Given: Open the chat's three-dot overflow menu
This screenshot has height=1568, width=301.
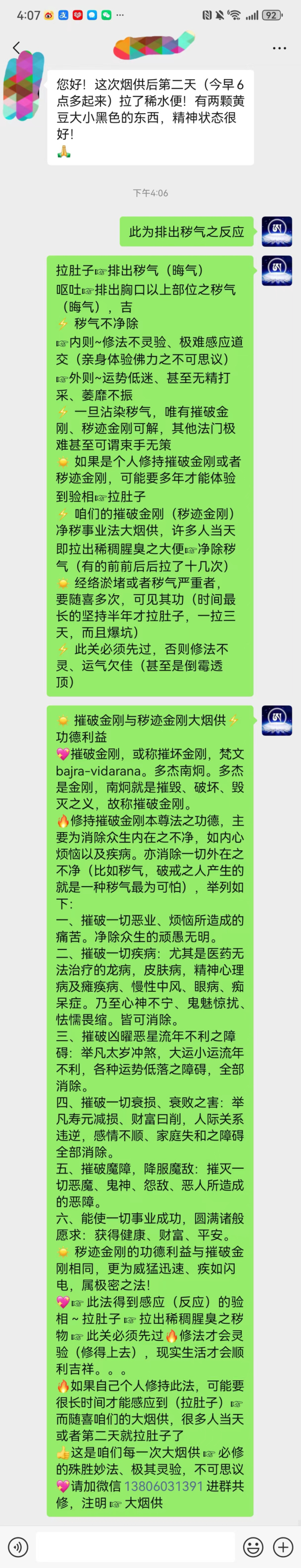Looking at the screenshot, I should [x=279, y=48].
